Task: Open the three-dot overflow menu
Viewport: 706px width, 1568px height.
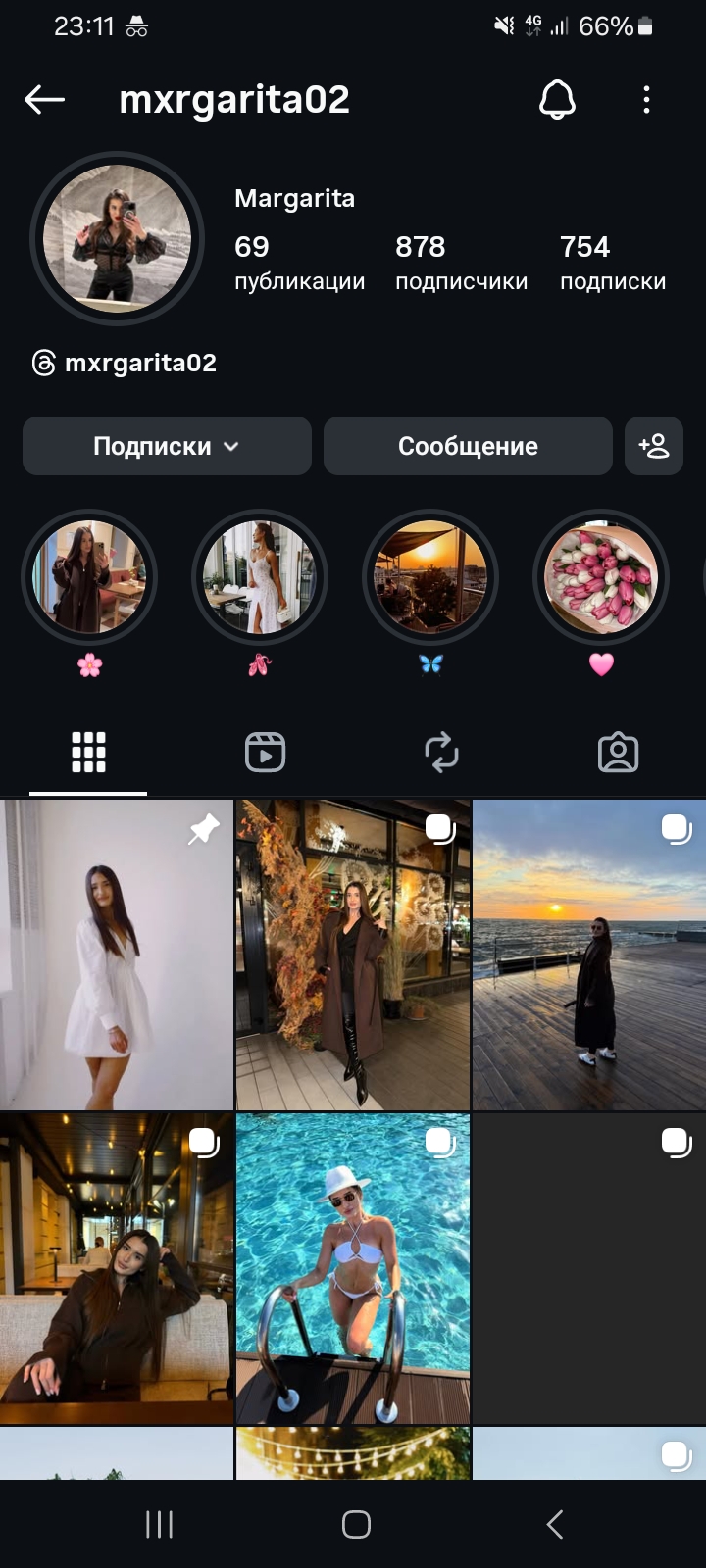Action: click(x=646, y=99)
